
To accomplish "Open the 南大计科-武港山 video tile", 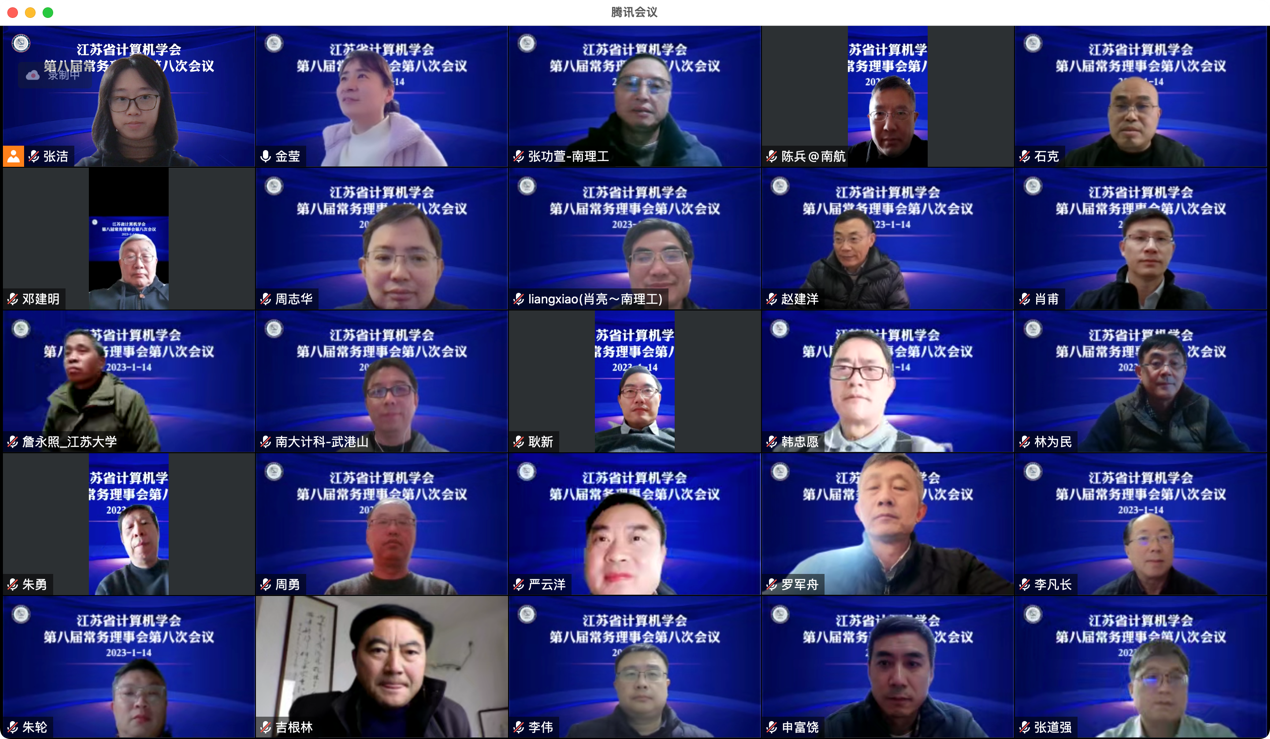I will pos(381,382).
